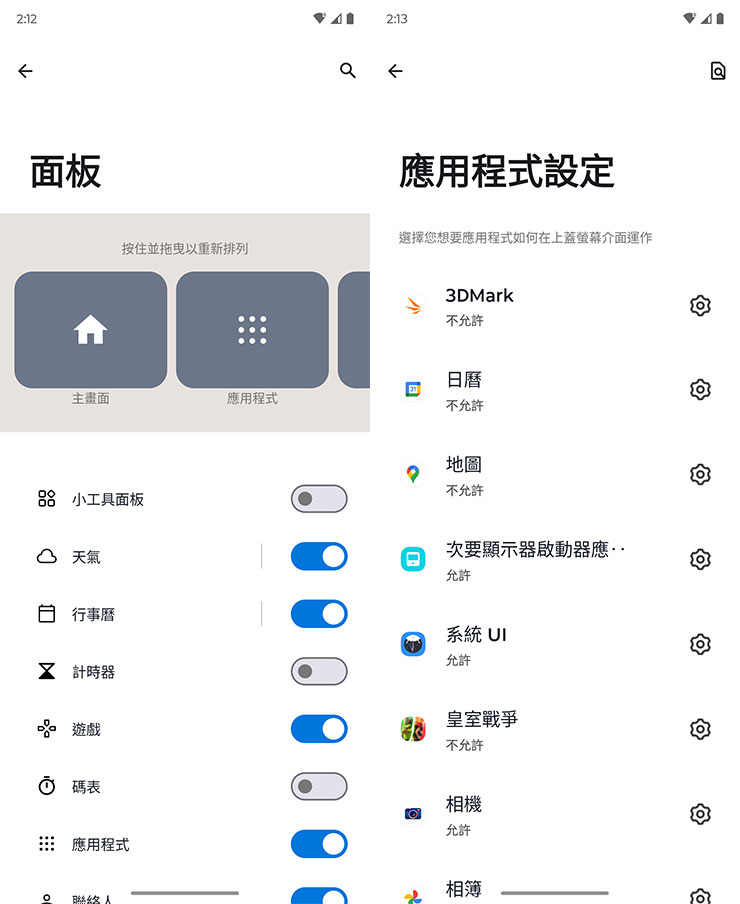Click the 天氣 cloud icon in the panel list

[x=46, y=556]
